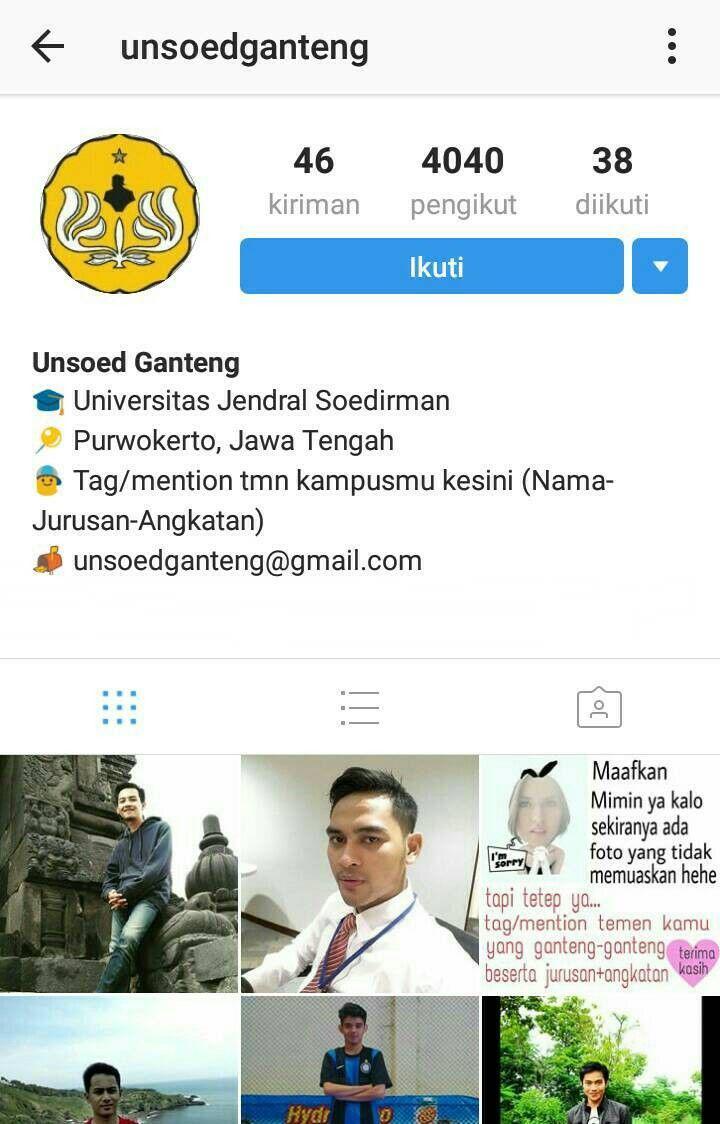The image size is (720, 1124).
Task: Go back using the arrow
Action: [x=47, y=46]
